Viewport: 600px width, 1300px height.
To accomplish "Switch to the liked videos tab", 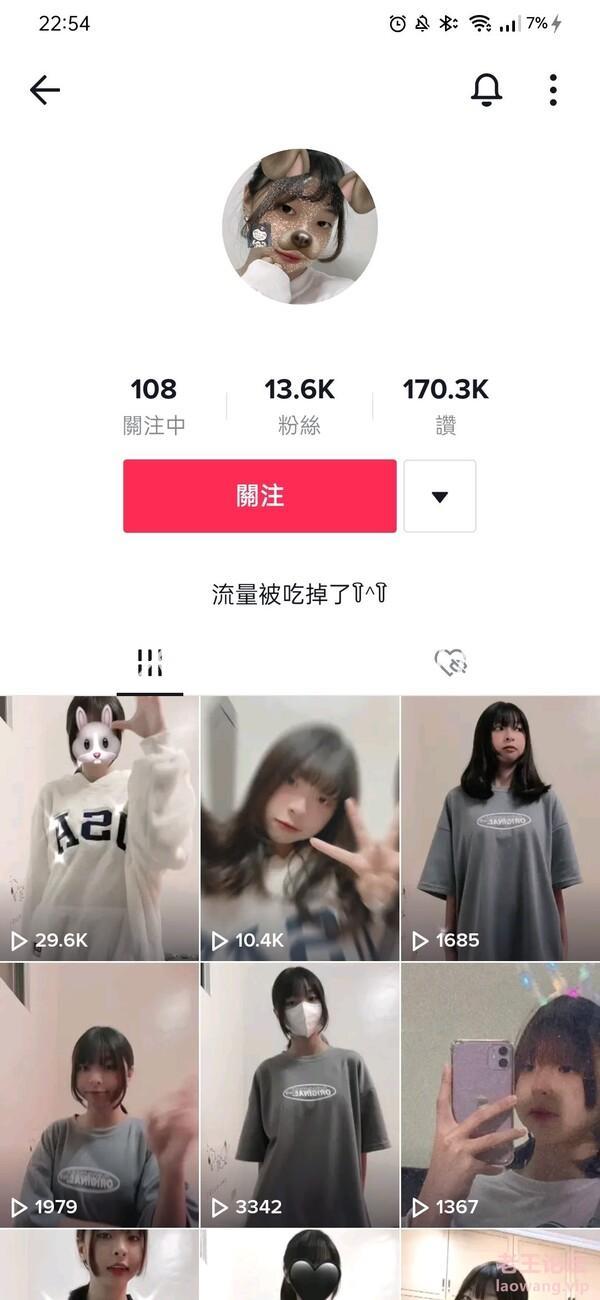I will click(450, 662).
